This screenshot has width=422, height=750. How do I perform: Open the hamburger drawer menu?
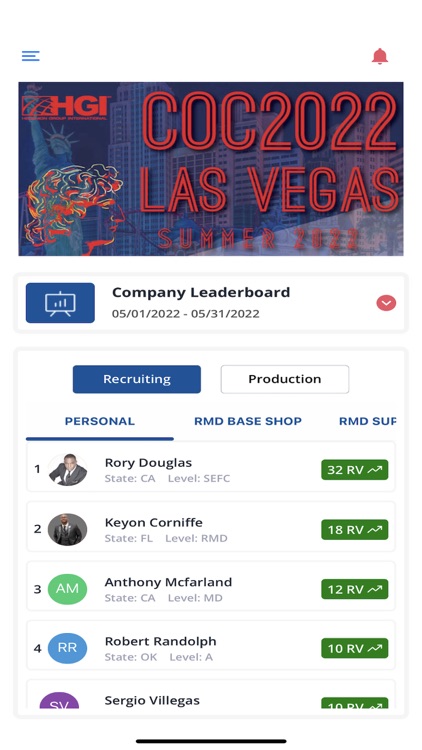pyautogui.click(x=31, y=56)
